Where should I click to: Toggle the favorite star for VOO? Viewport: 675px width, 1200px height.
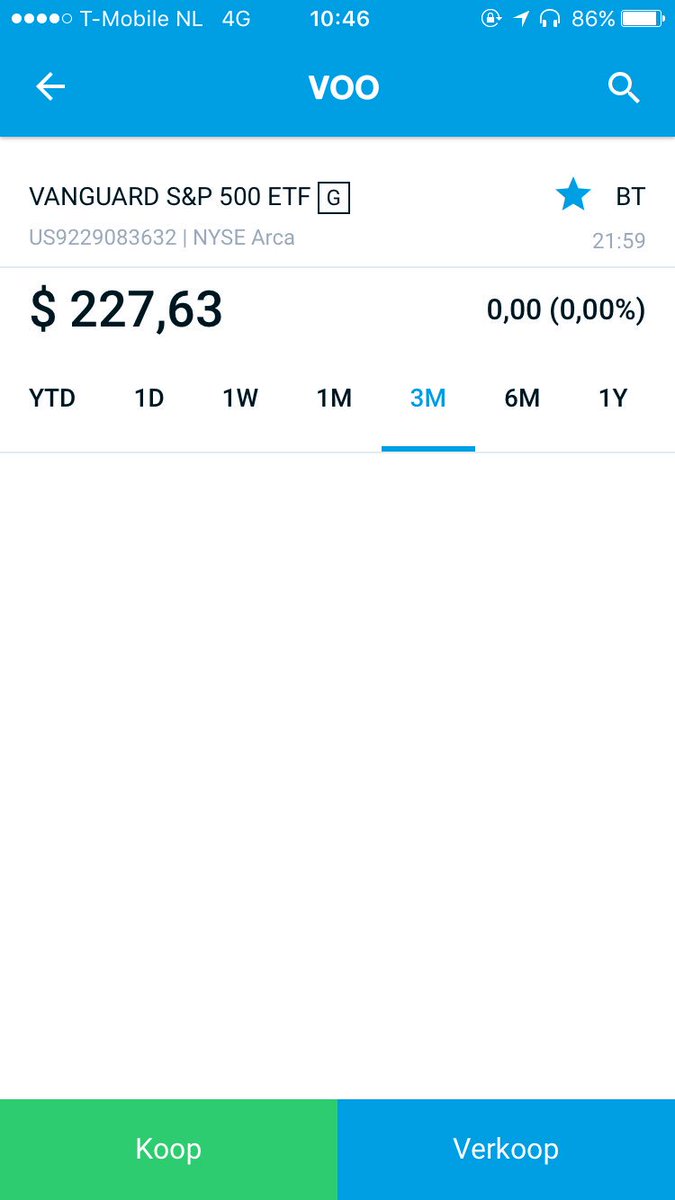[x=573, y=196]
